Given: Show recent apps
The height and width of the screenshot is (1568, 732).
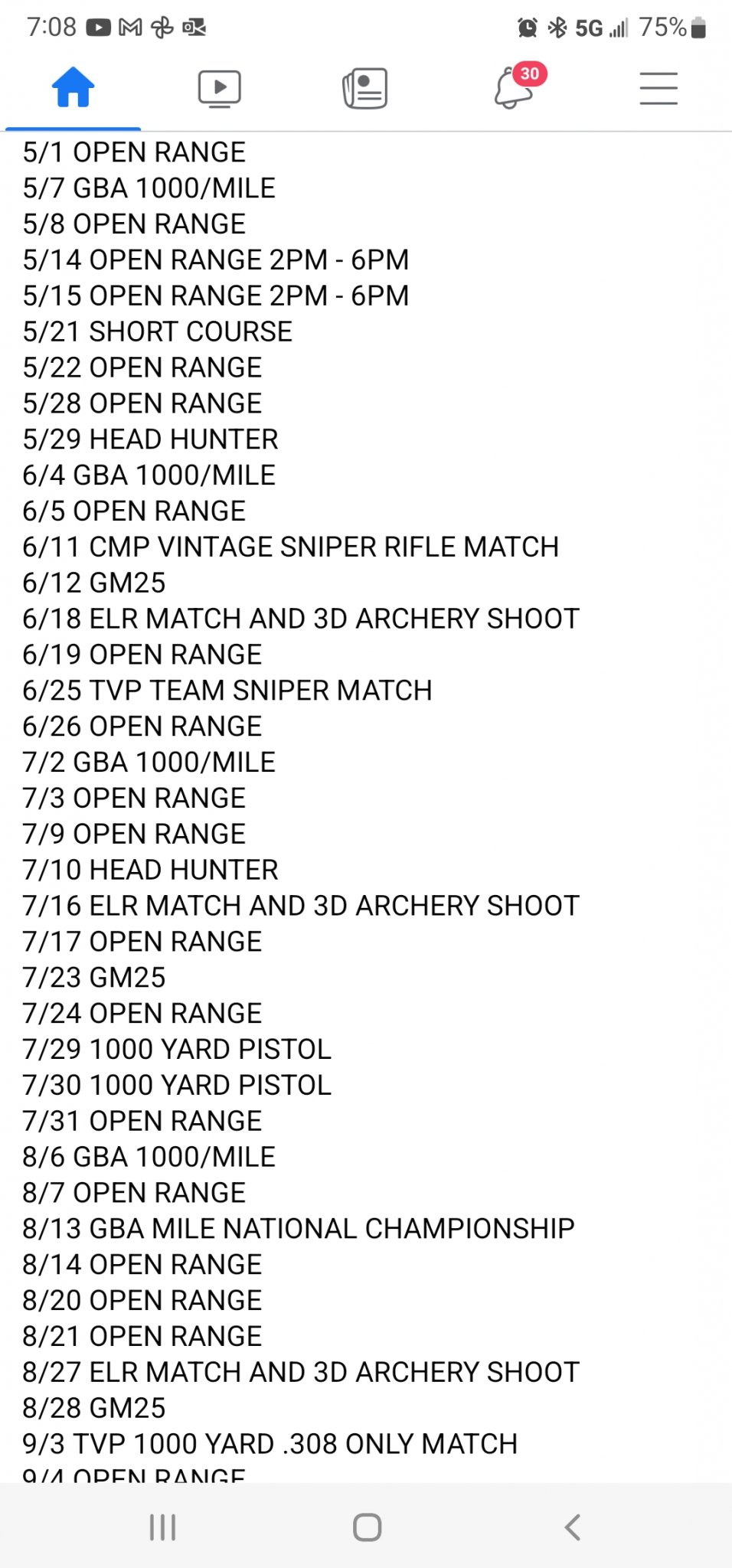Looking at the screenshot, I should pos(162,1527).
